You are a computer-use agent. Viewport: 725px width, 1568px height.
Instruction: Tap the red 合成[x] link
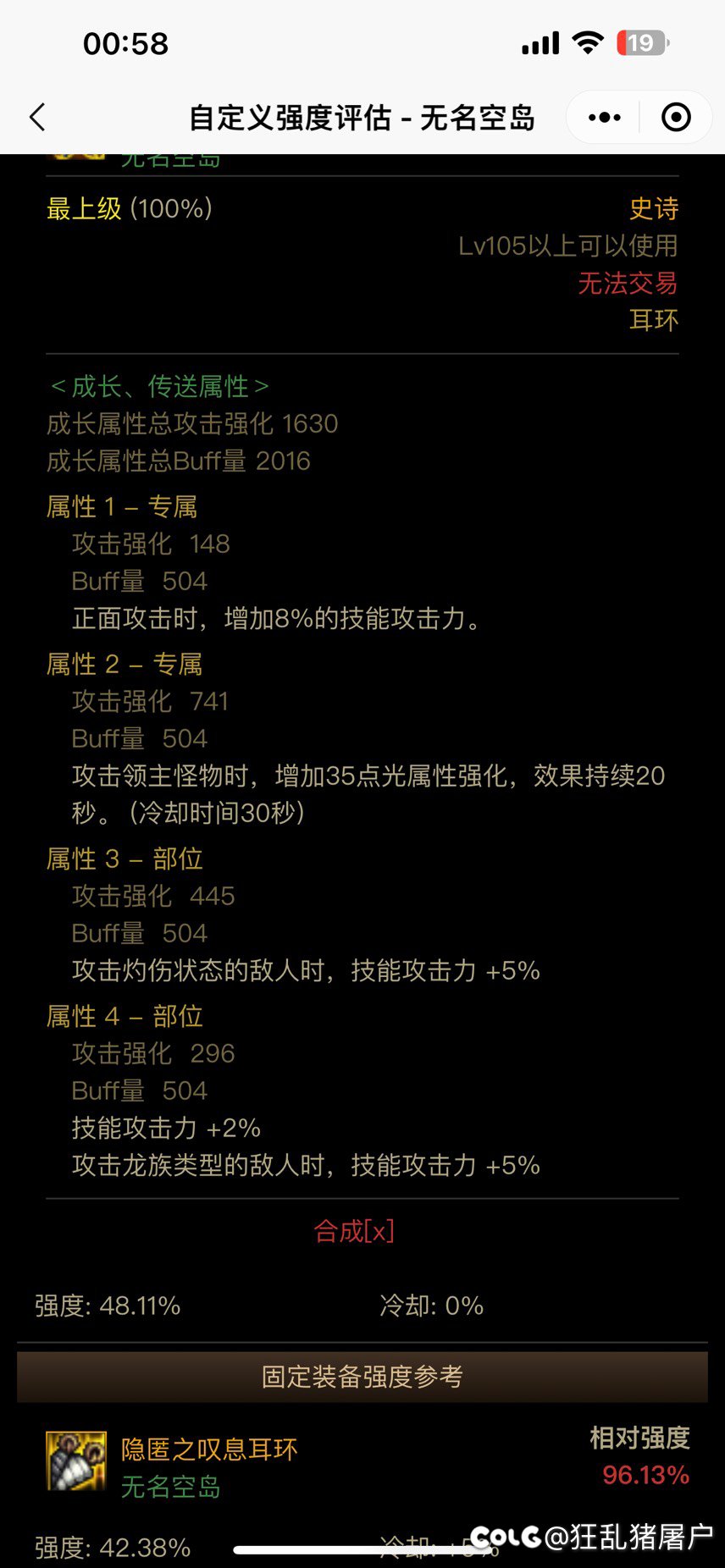(x=354, y=1230)
